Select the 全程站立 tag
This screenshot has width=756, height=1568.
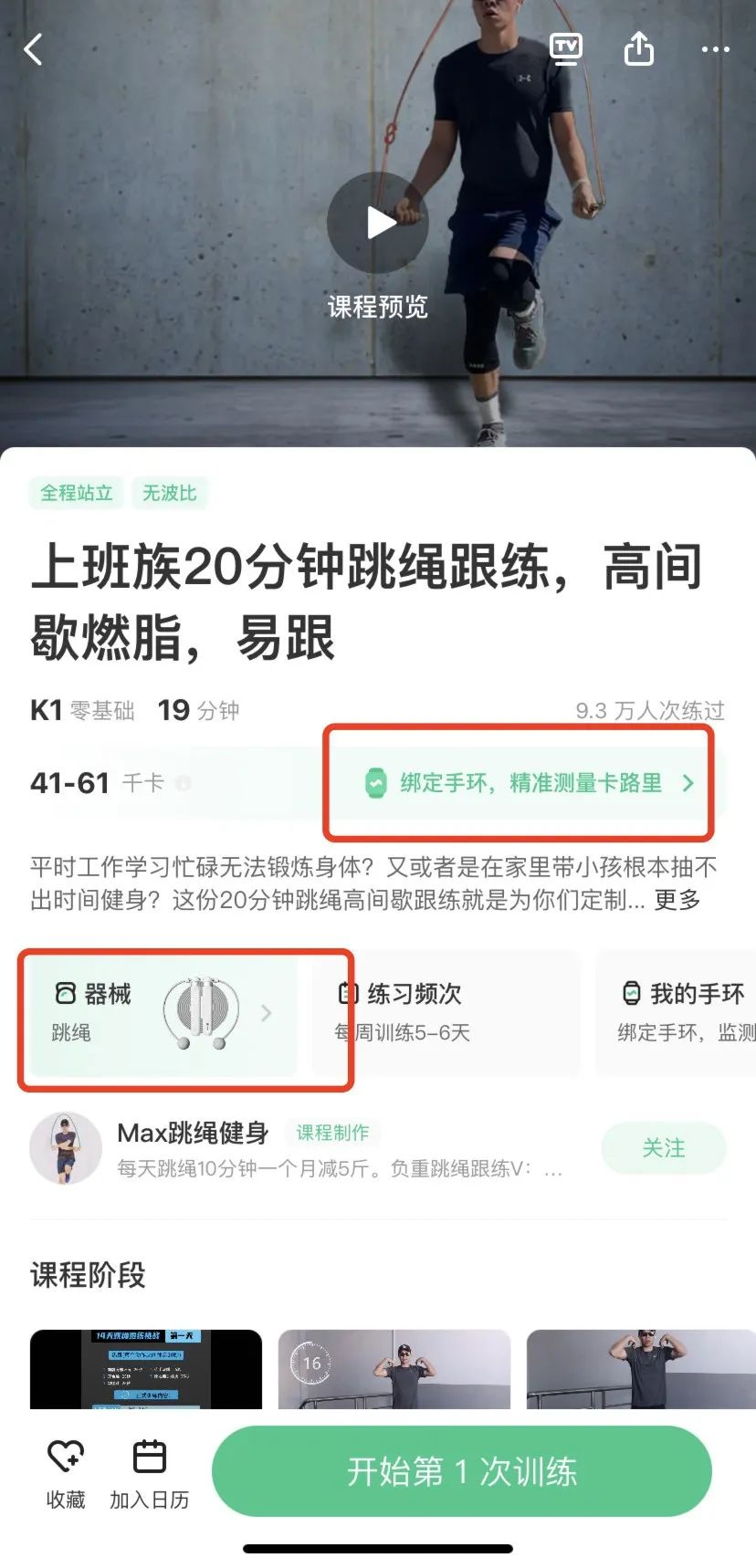click(77, 493)
